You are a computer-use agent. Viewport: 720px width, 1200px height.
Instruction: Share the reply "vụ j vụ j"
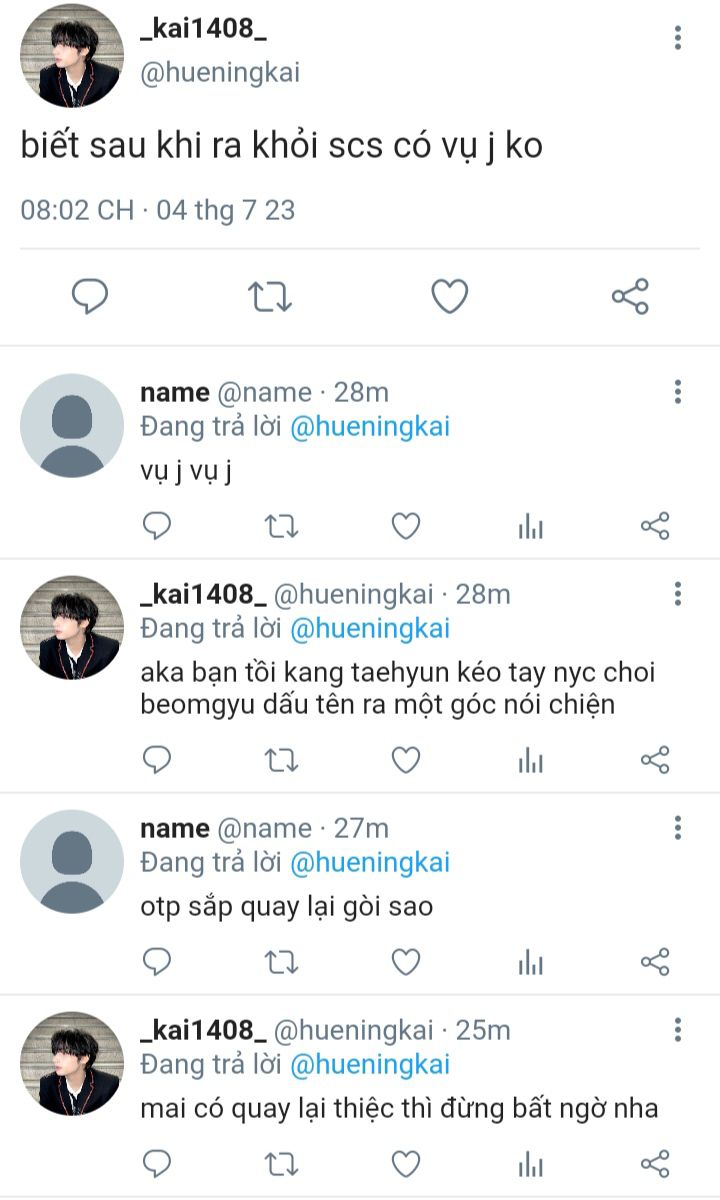tap(654, 526)
